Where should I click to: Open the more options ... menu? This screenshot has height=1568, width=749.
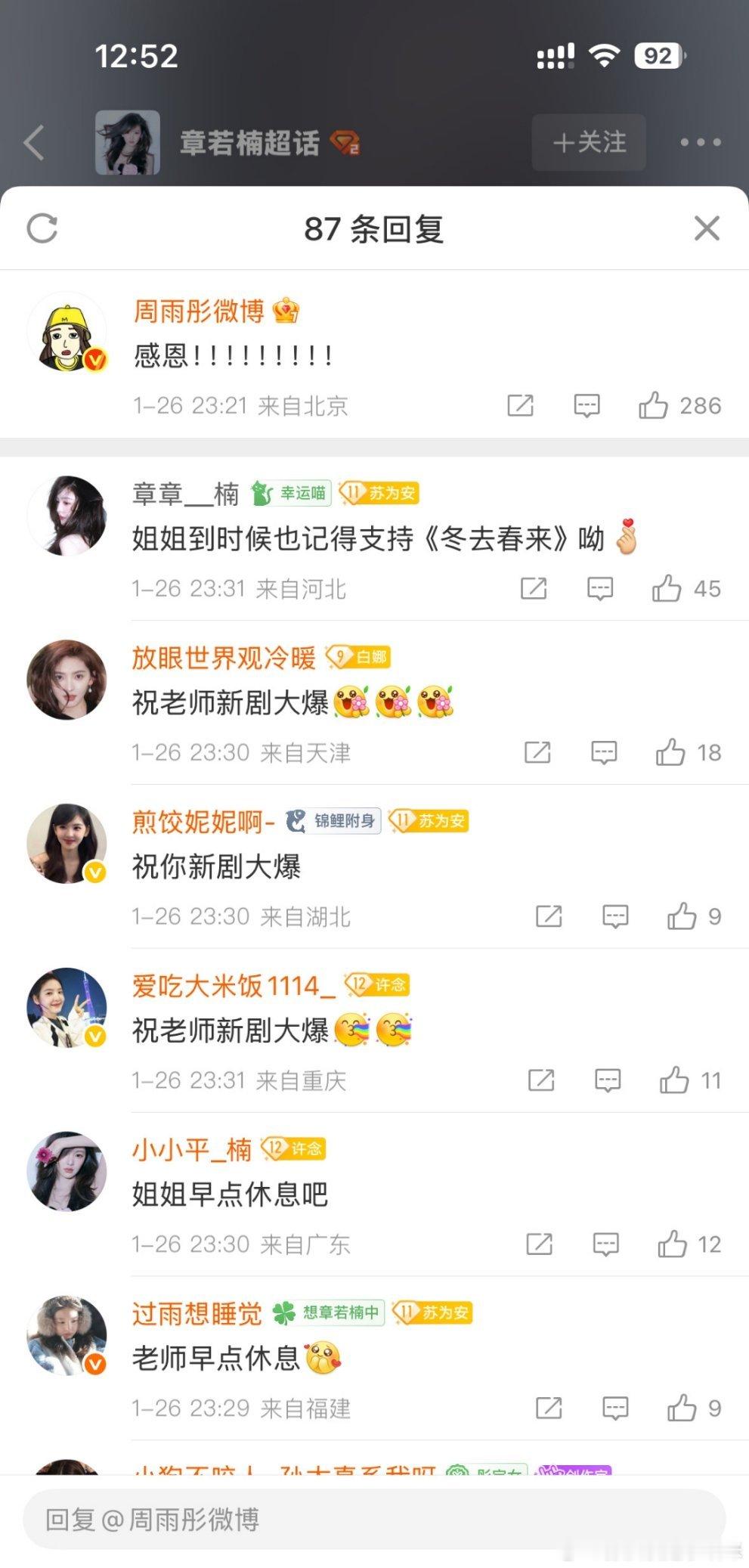coord(699,142)
